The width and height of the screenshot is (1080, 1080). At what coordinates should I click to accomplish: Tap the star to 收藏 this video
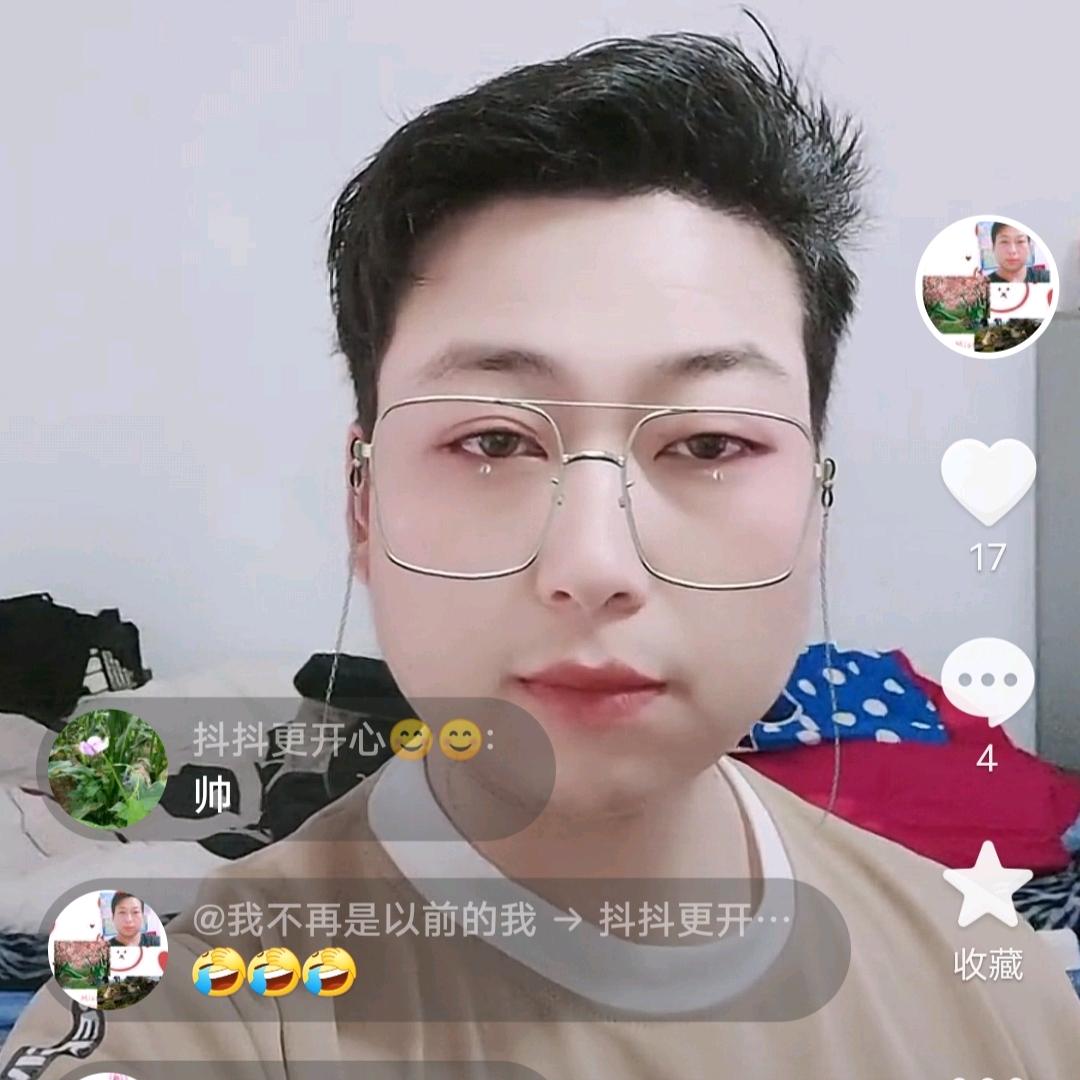click(988, 885)
